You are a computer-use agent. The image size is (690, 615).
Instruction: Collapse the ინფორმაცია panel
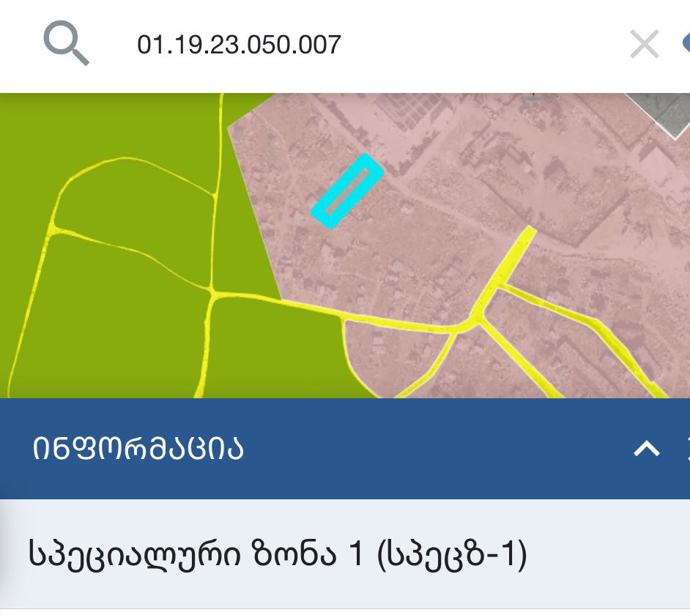[x=647, y=449]
